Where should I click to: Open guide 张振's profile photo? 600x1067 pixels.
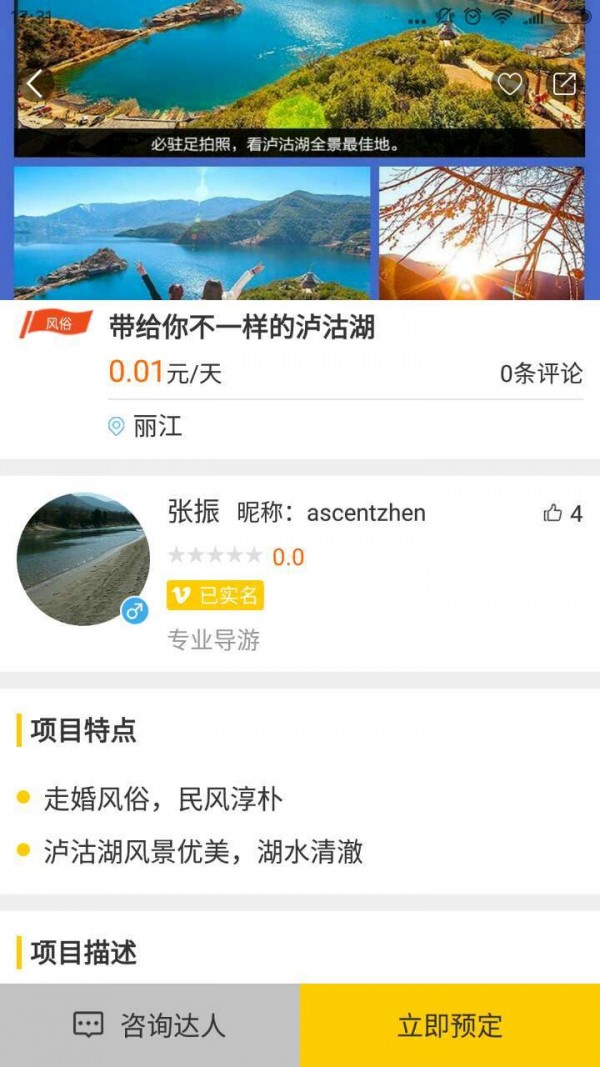[83, 559]
